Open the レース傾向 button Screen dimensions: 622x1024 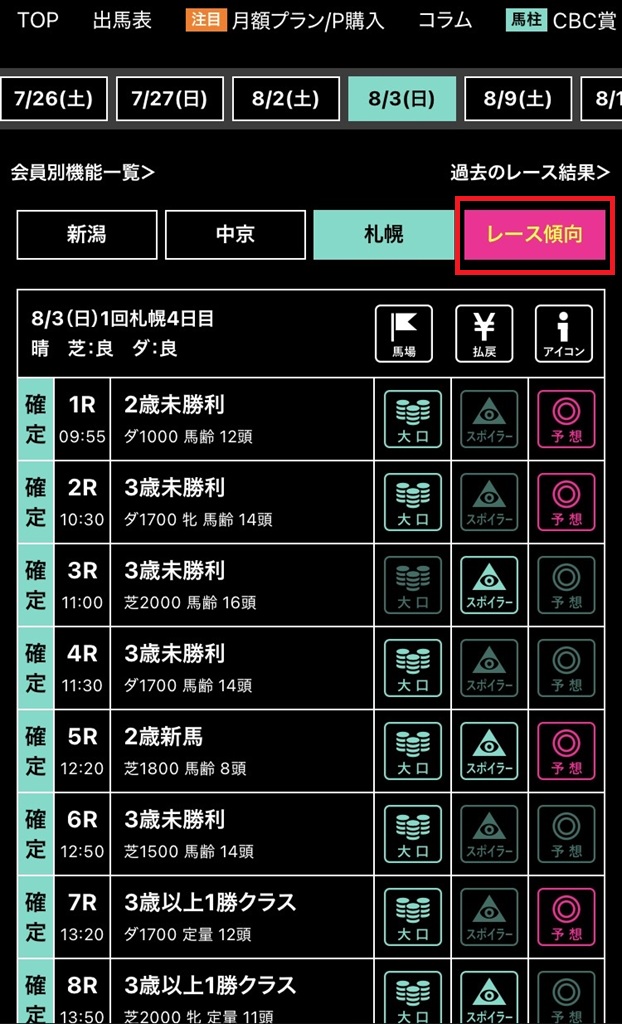pyautogui.click(x=534, y=235)
